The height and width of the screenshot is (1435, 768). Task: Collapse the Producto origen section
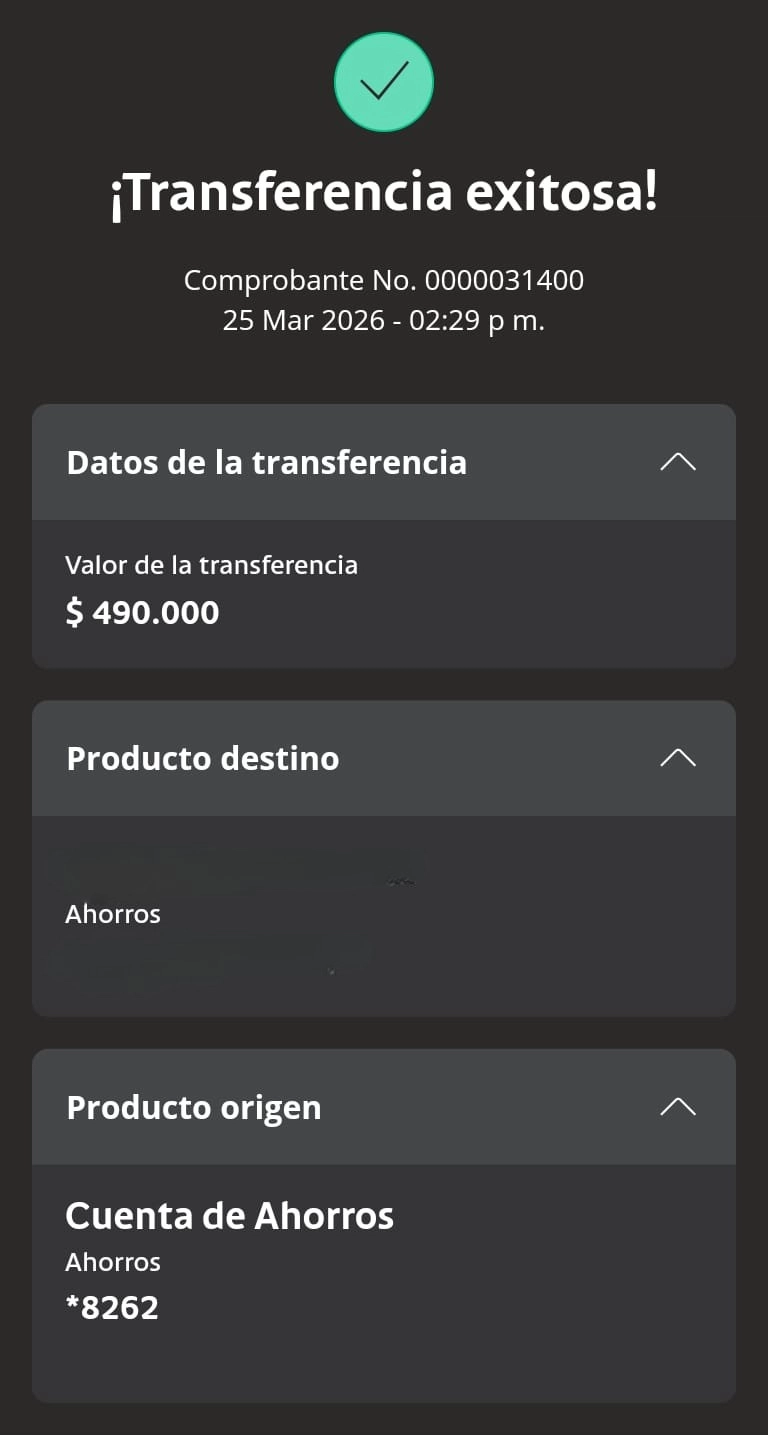click(677, 1106)
